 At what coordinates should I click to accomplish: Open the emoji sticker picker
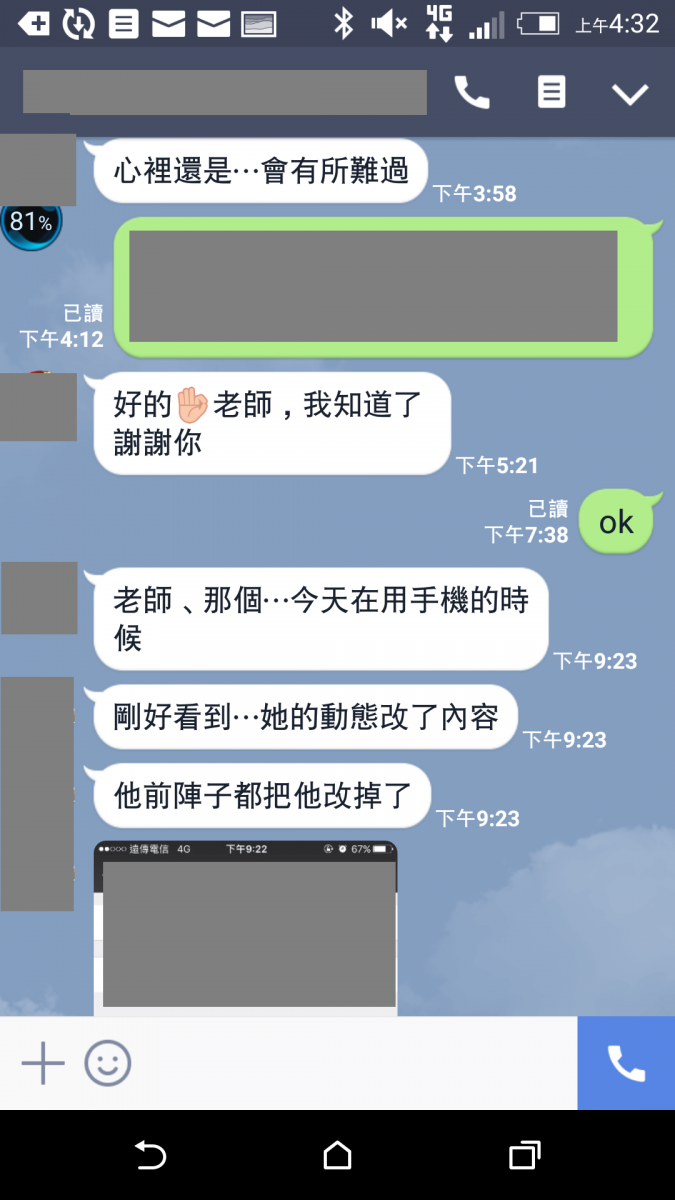(107, 1063)
